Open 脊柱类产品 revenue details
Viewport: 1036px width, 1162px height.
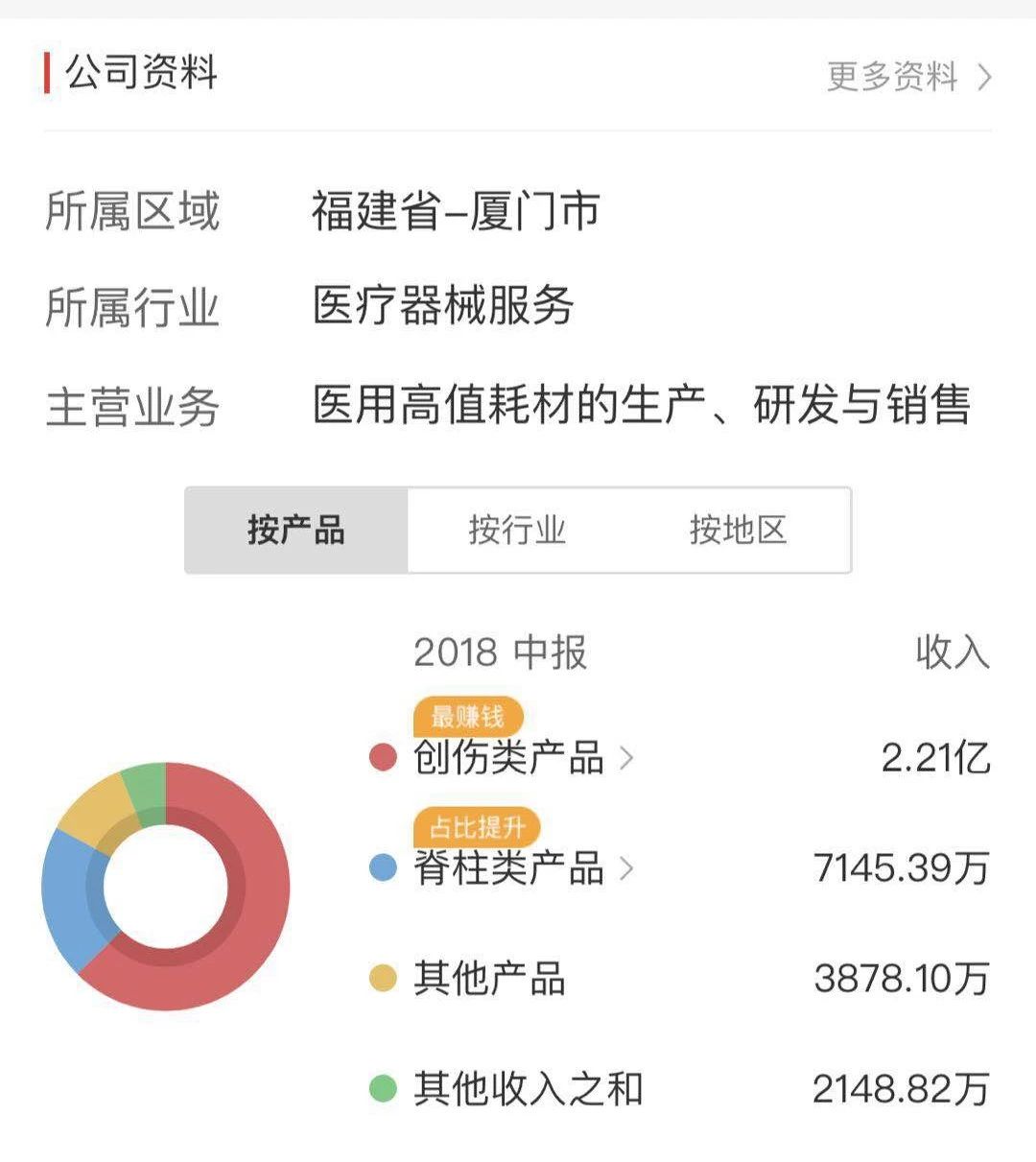point(523,868)
